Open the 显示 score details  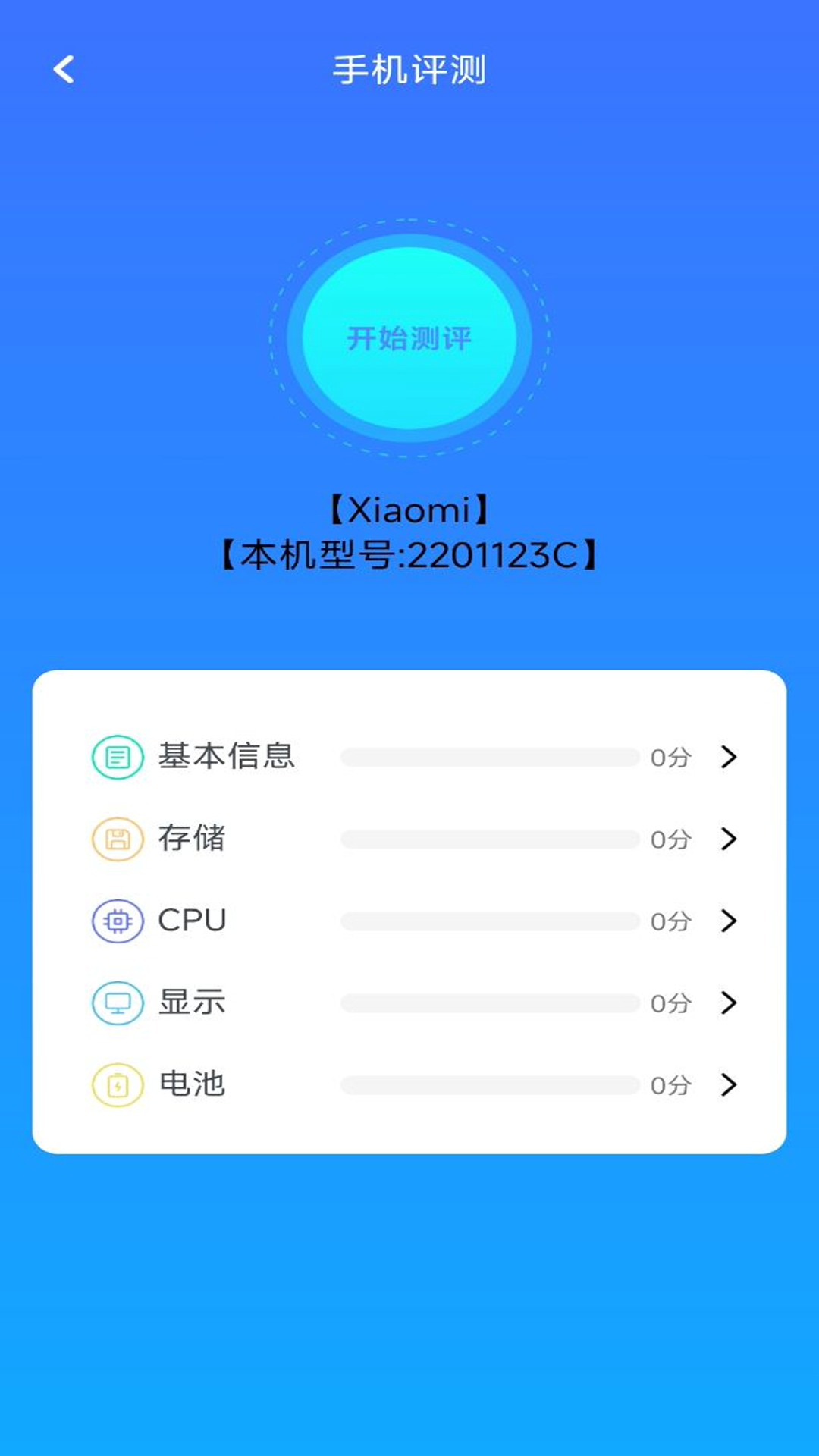pyautogui.click(x=409, y=1003)
